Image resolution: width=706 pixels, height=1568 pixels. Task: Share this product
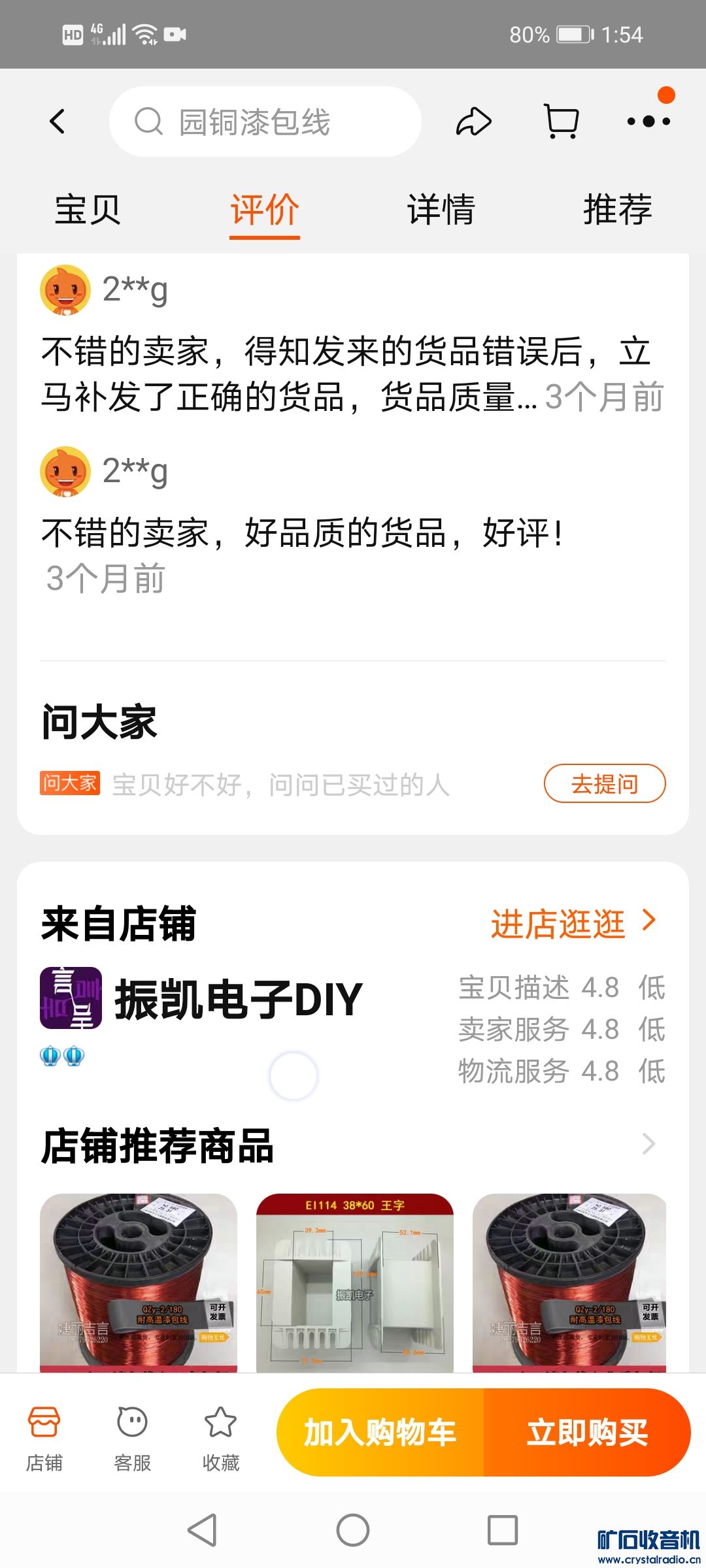point(473,122)
